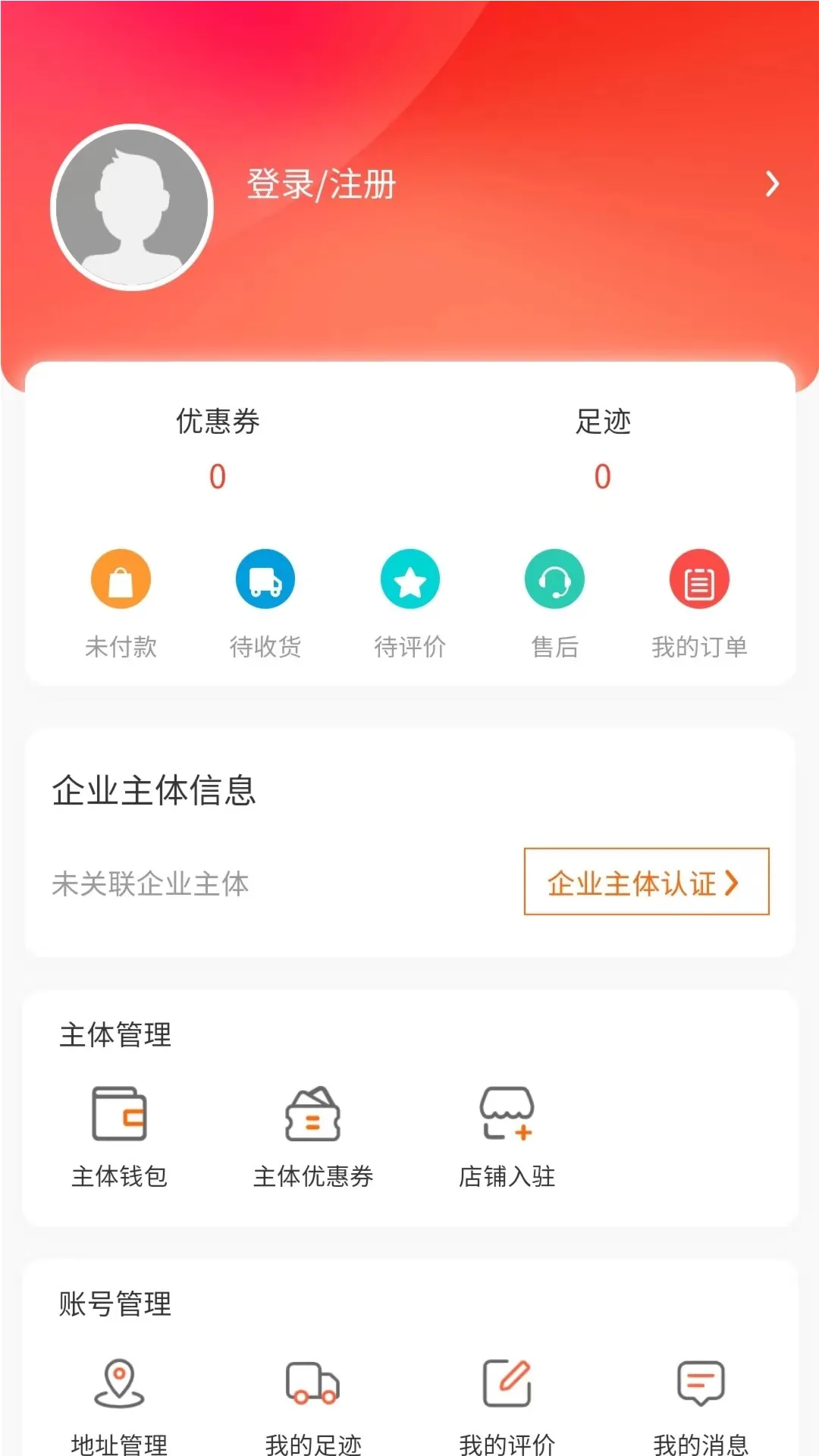This screenshot has width=819, height=1456.
Task: Open coupons by tapping the 优惠券 count
Action: point(218,476)
